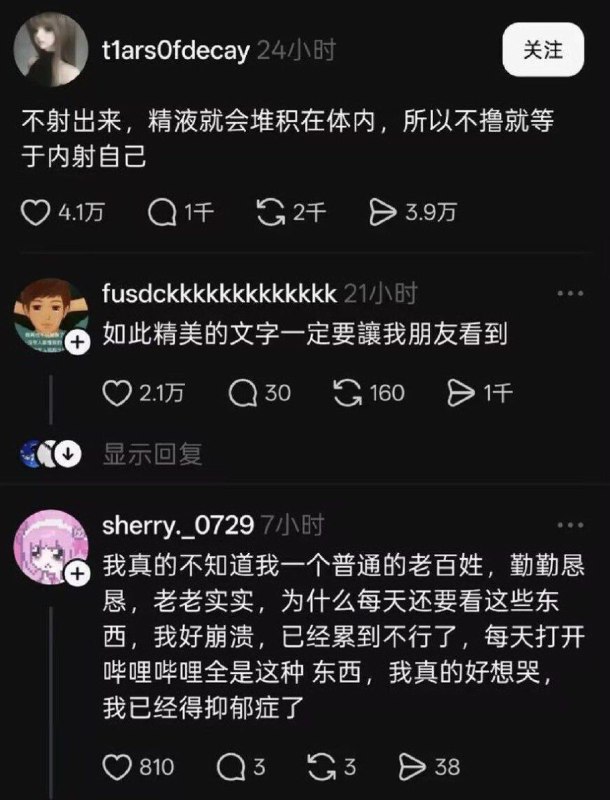Comment on sherry._0729's reply

(232, 767)
